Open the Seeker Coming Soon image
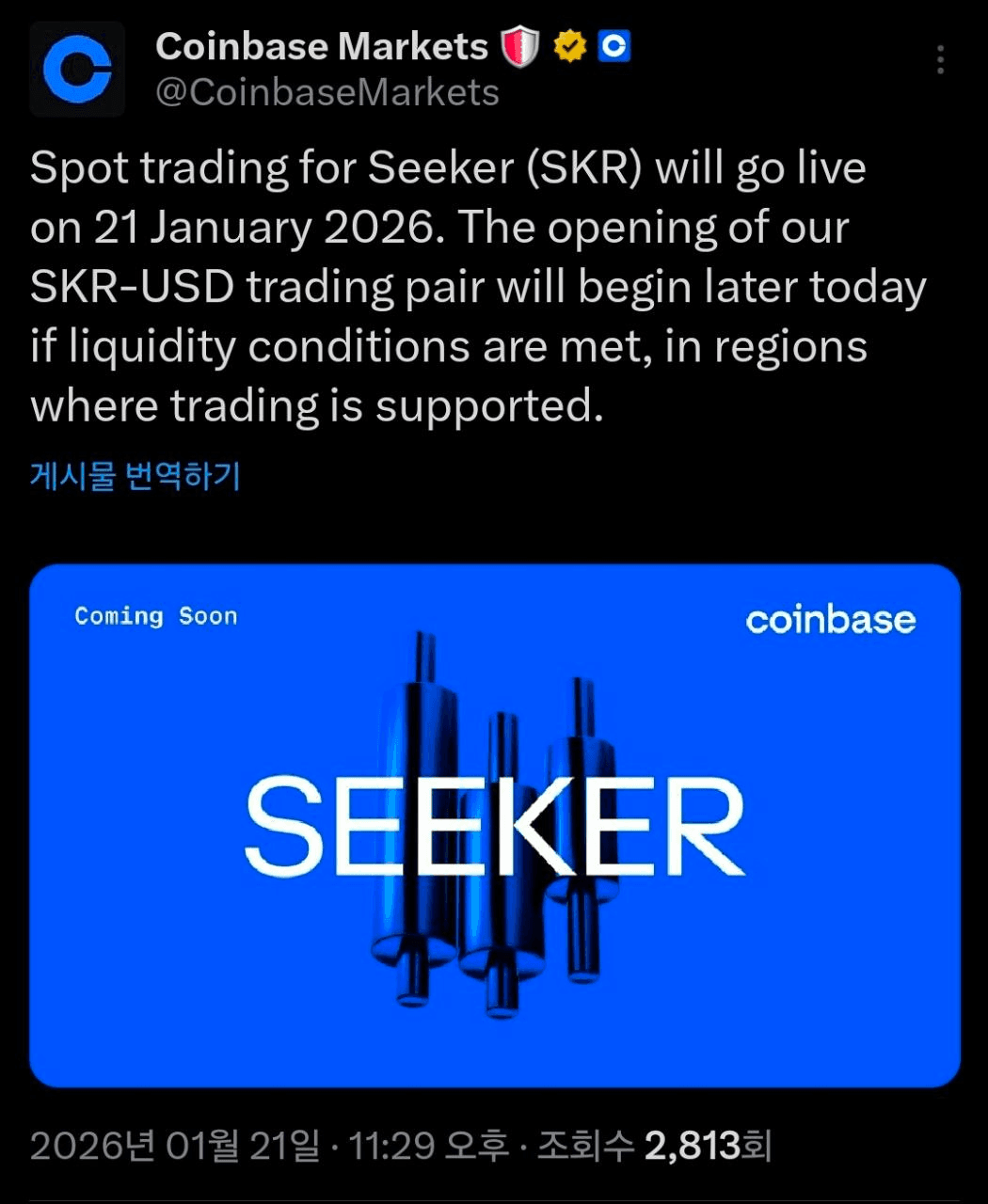 click(494, 825)
